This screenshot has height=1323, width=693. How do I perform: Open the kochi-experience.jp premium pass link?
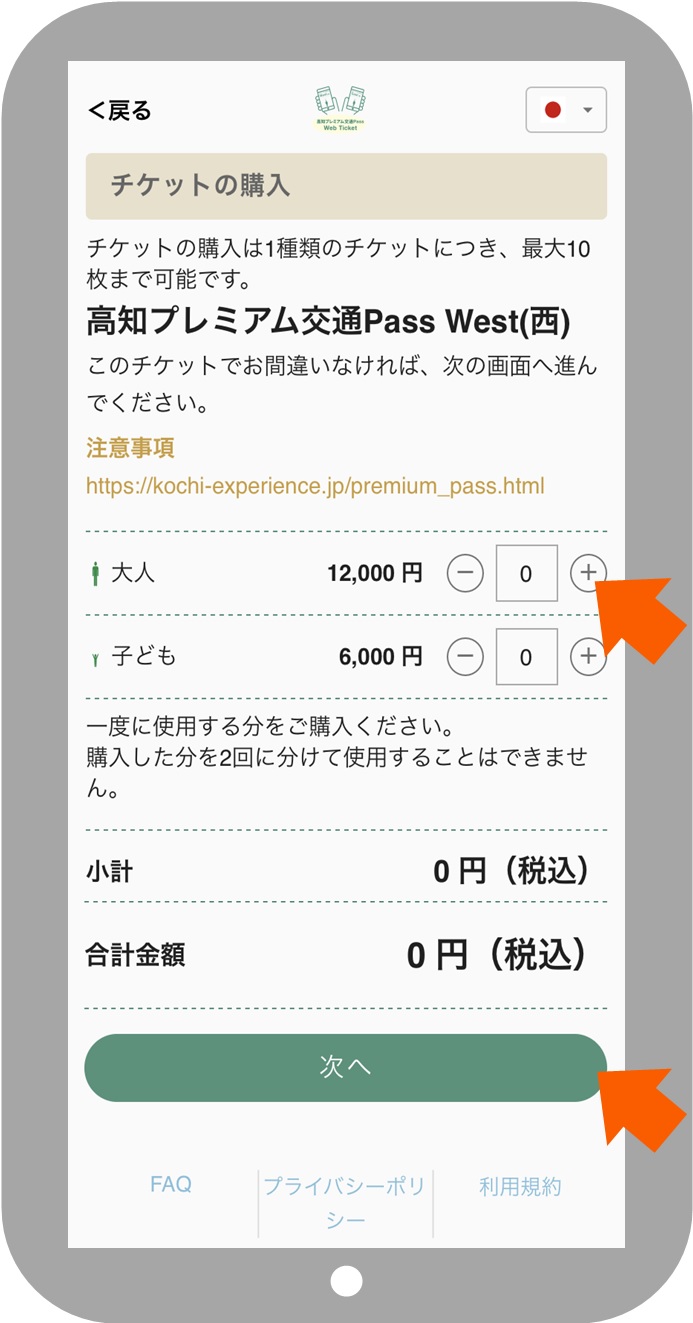click(x=315, y=487)
